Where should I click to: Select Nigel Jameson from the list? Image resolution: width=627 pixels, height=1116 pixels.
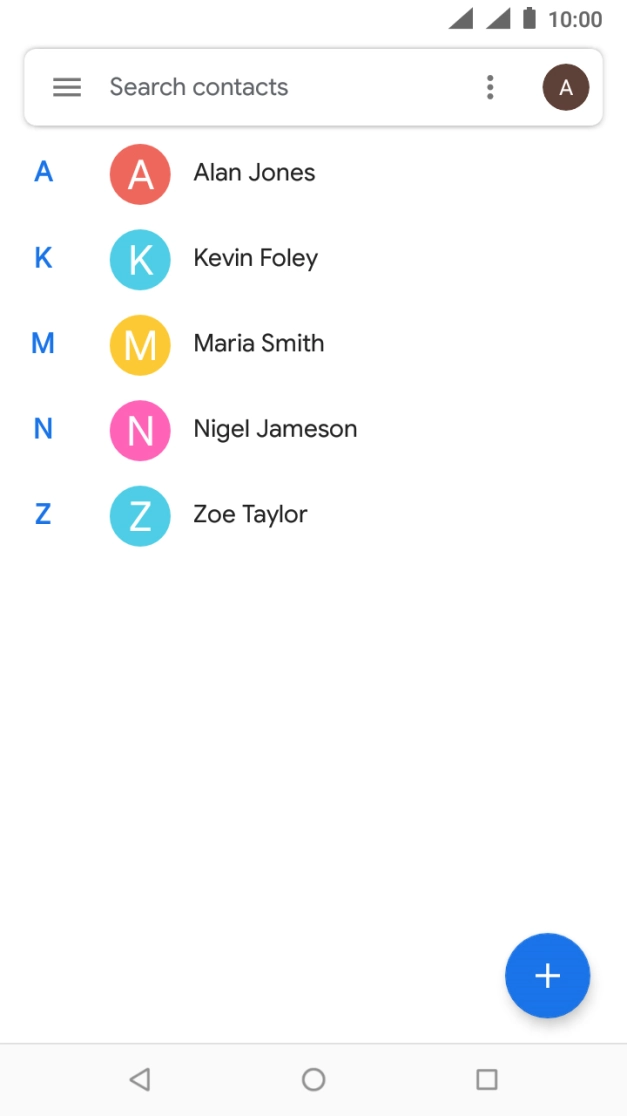coord(274,429)
